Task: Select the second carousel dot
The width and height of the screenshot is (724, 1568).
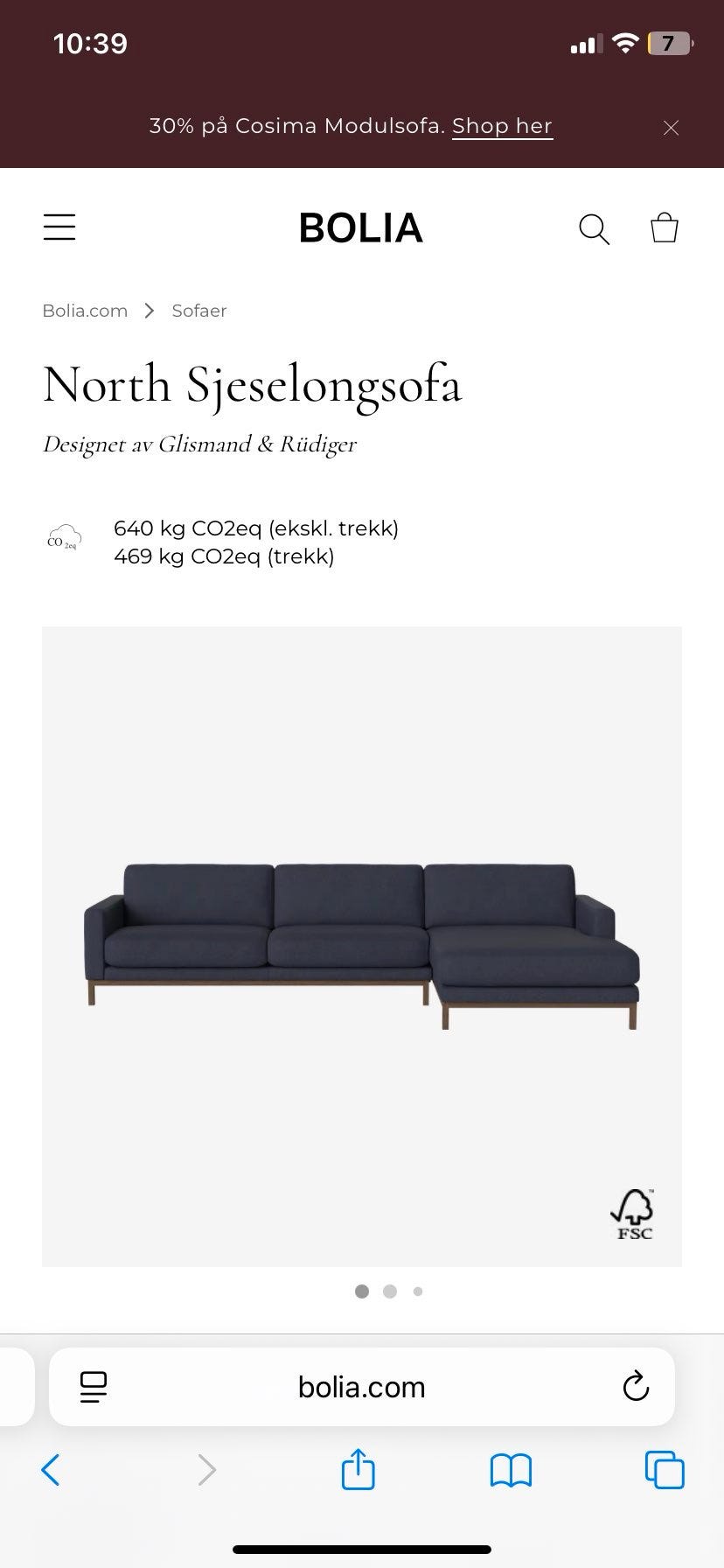Action: coord(390,1291)
